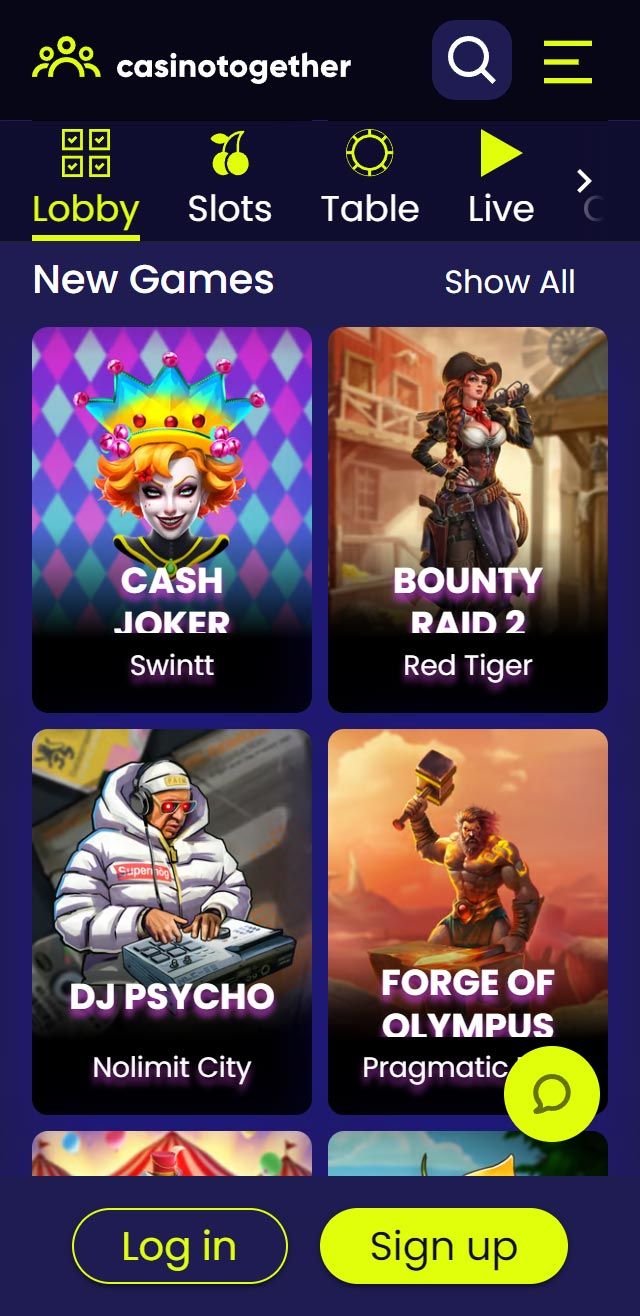Go to the casinotogether home logo
The height and width of the screenshot is (1316, 640).
pyautogui.click(x=192, y=62)
